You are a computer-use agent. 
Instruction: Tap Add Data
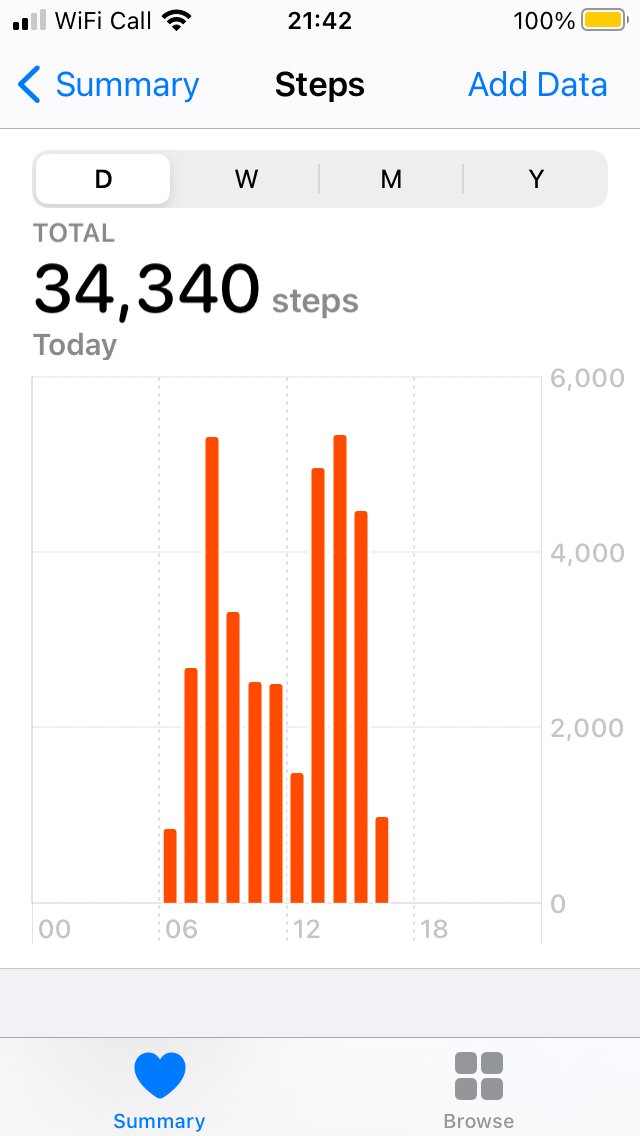click(538, 85)
